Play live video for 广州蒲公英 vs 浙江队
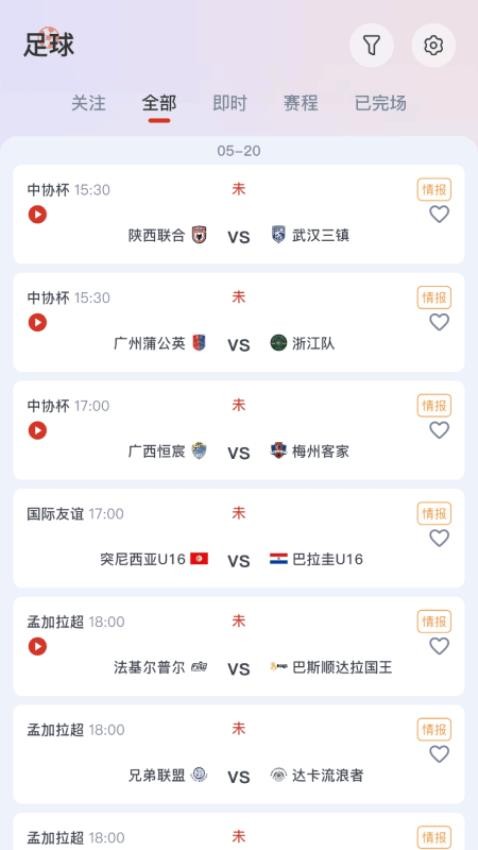478x850 pixels. (x=37, y=323)
